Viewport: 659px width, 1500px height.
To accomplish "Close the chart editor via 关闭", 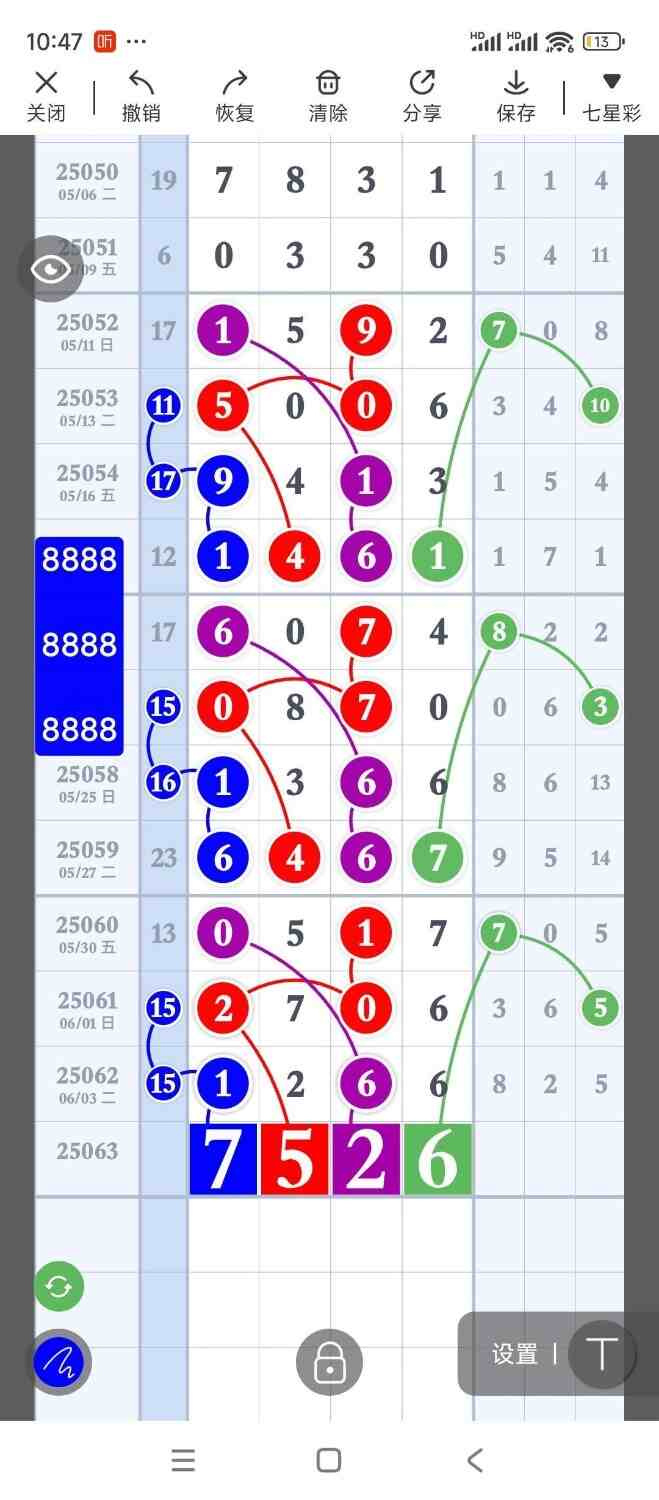I will tap(46, 96).
